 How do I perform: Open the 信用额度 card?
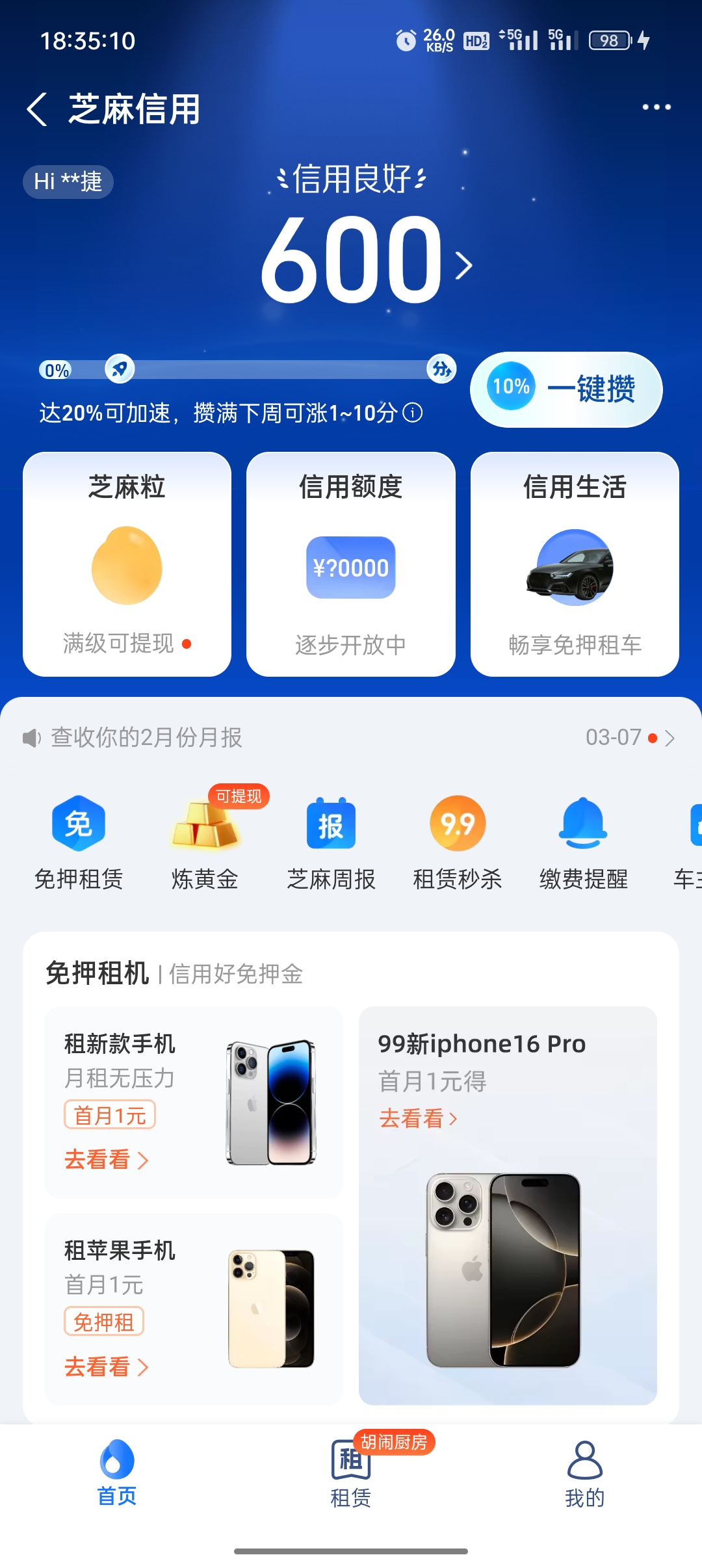[x=351, y=564]
